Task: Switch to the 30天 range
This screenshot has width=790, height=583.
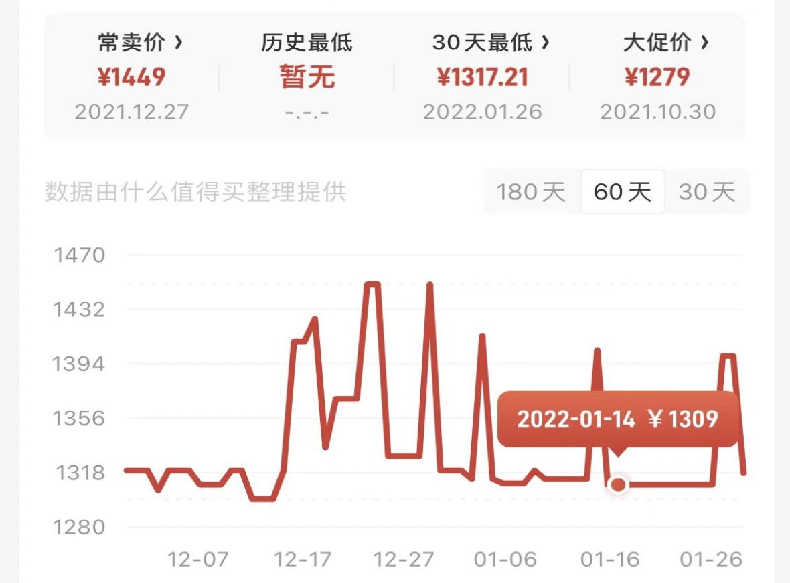Action: [707, 192]
